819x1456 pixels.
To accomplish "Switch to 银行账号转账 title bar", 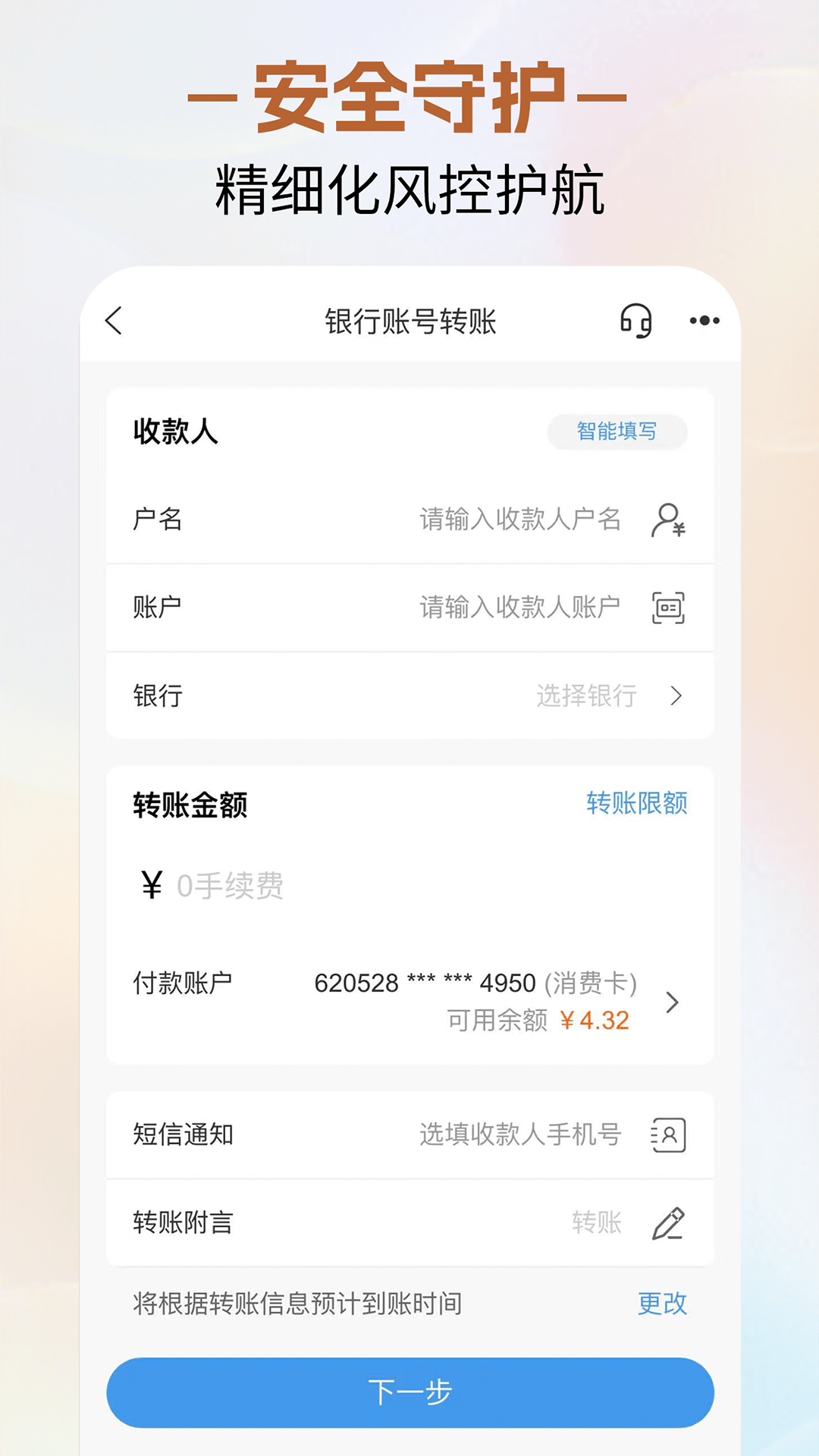I will (409, 321).
